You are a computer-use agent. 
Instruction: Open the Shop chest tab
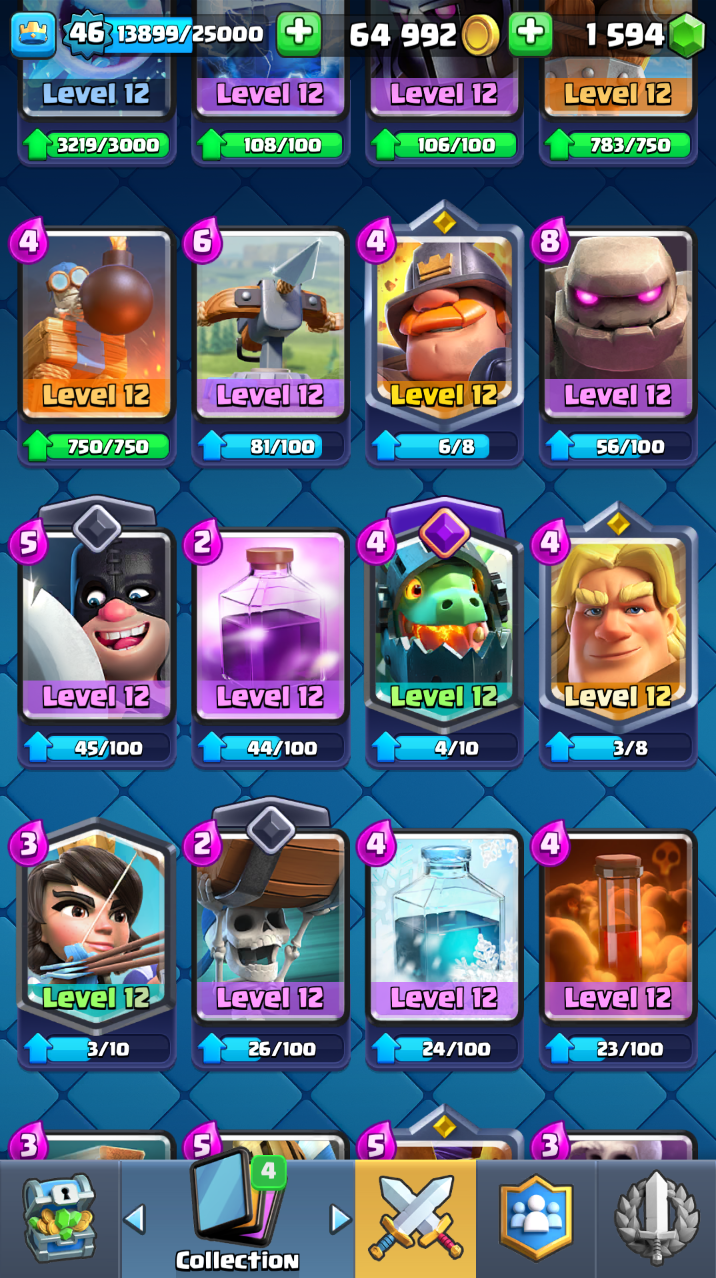pos(60,1218)
